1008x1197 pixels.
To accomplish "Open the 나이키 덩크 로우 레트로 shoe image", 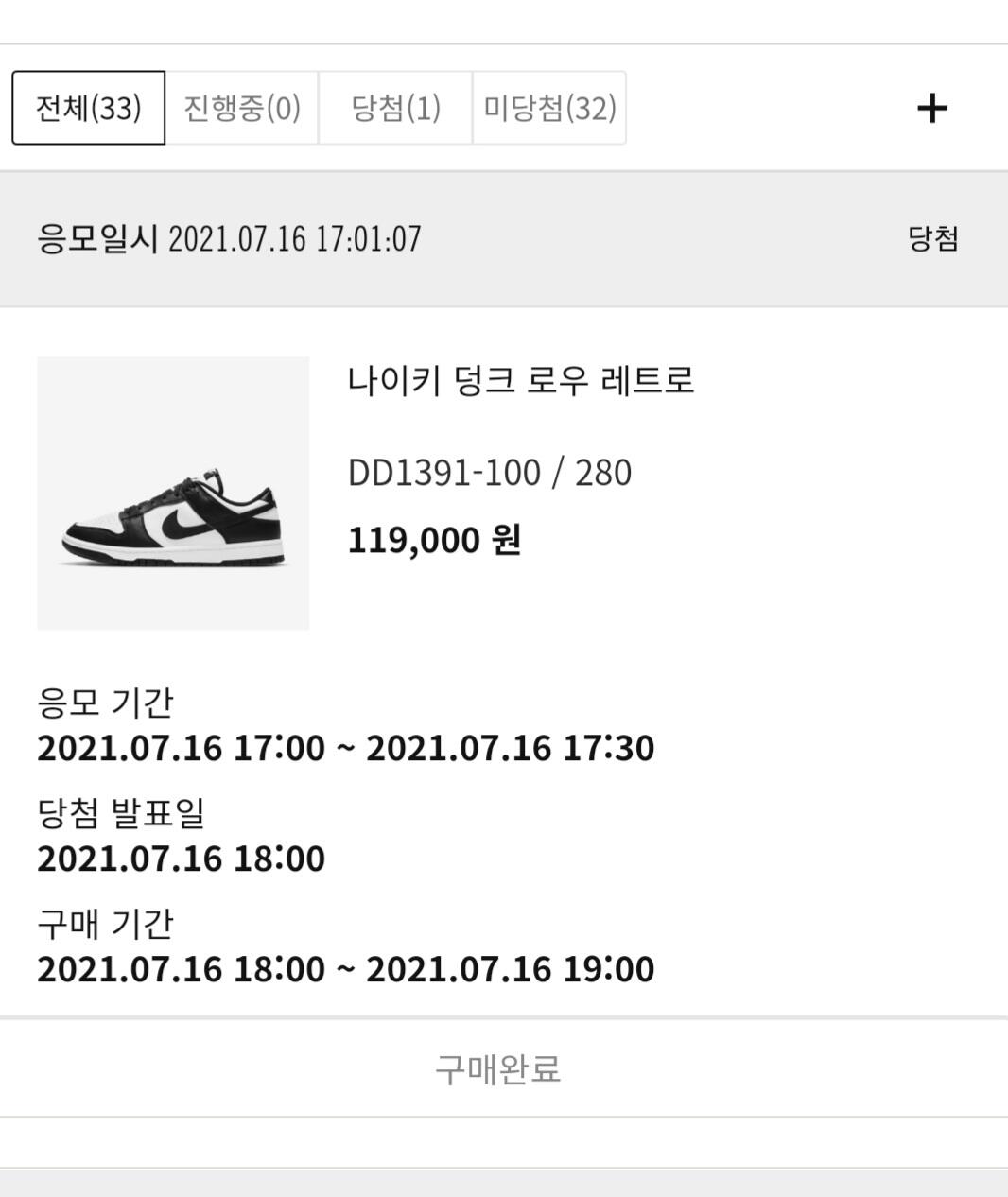I will [x=173, y=493].
